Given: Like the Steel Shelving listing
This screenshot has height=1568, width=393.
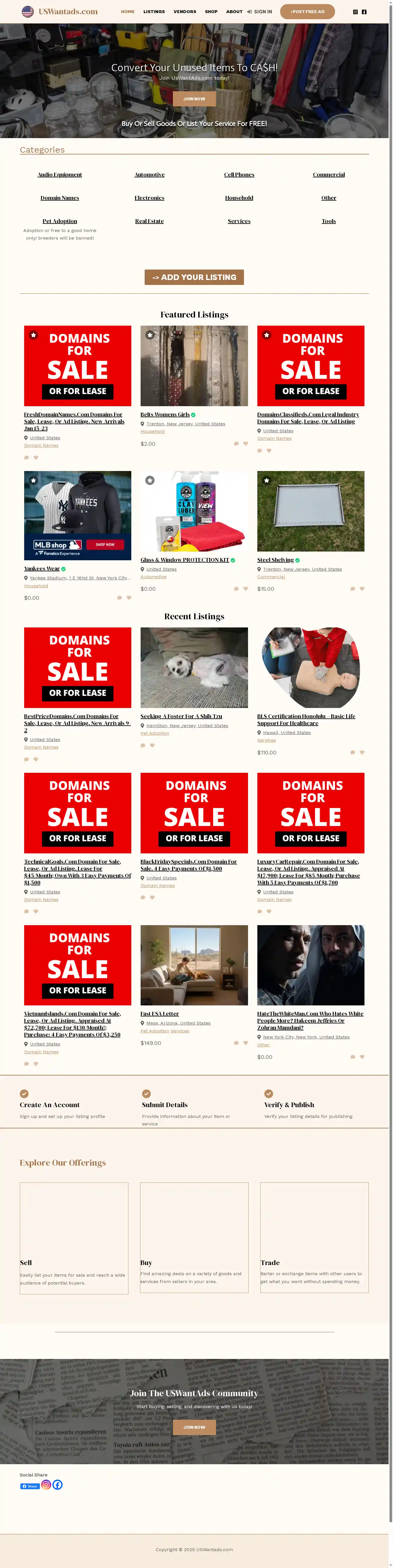Looking at the screenshot, I should point(362,588).
